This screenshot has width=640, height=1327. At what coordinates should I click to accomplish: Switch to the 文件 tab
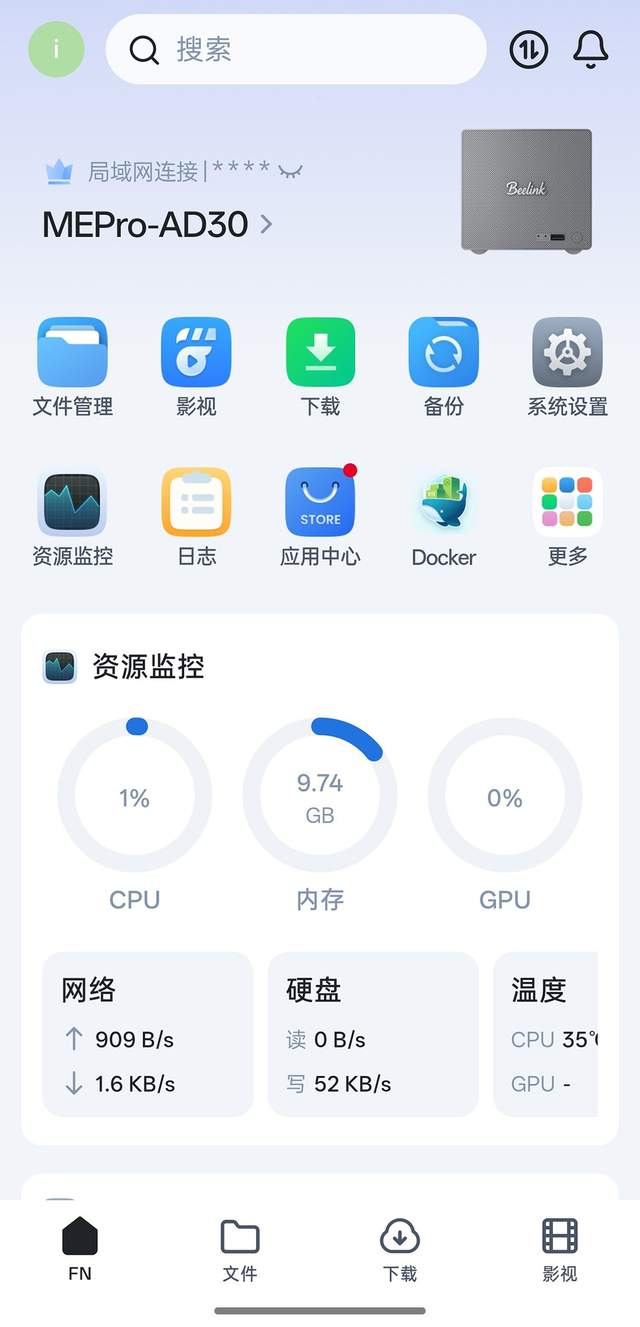240,1250
